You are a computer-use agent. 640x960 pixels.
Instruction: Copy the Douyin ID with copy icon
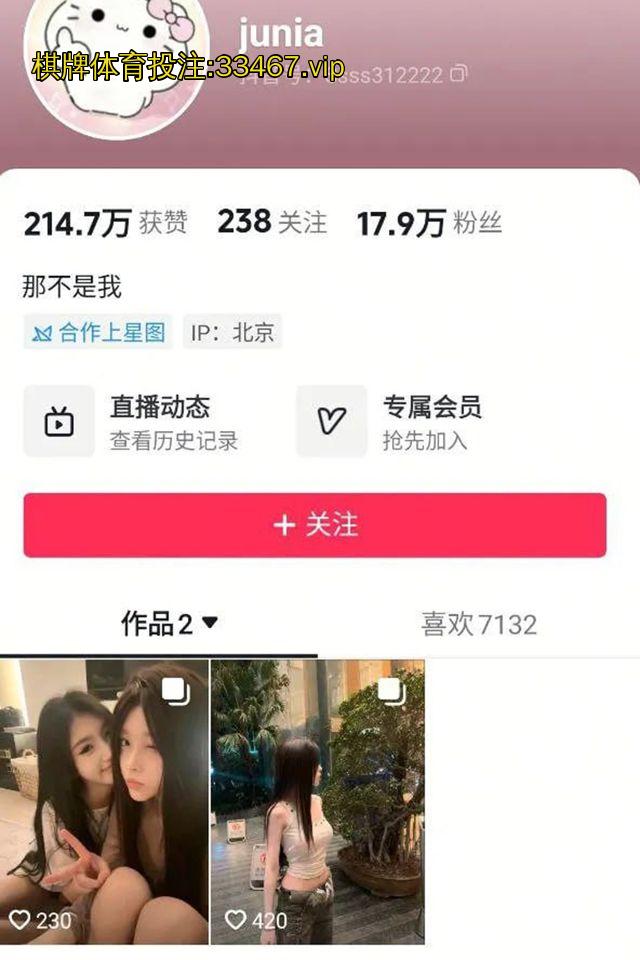(x=459, y=74)
